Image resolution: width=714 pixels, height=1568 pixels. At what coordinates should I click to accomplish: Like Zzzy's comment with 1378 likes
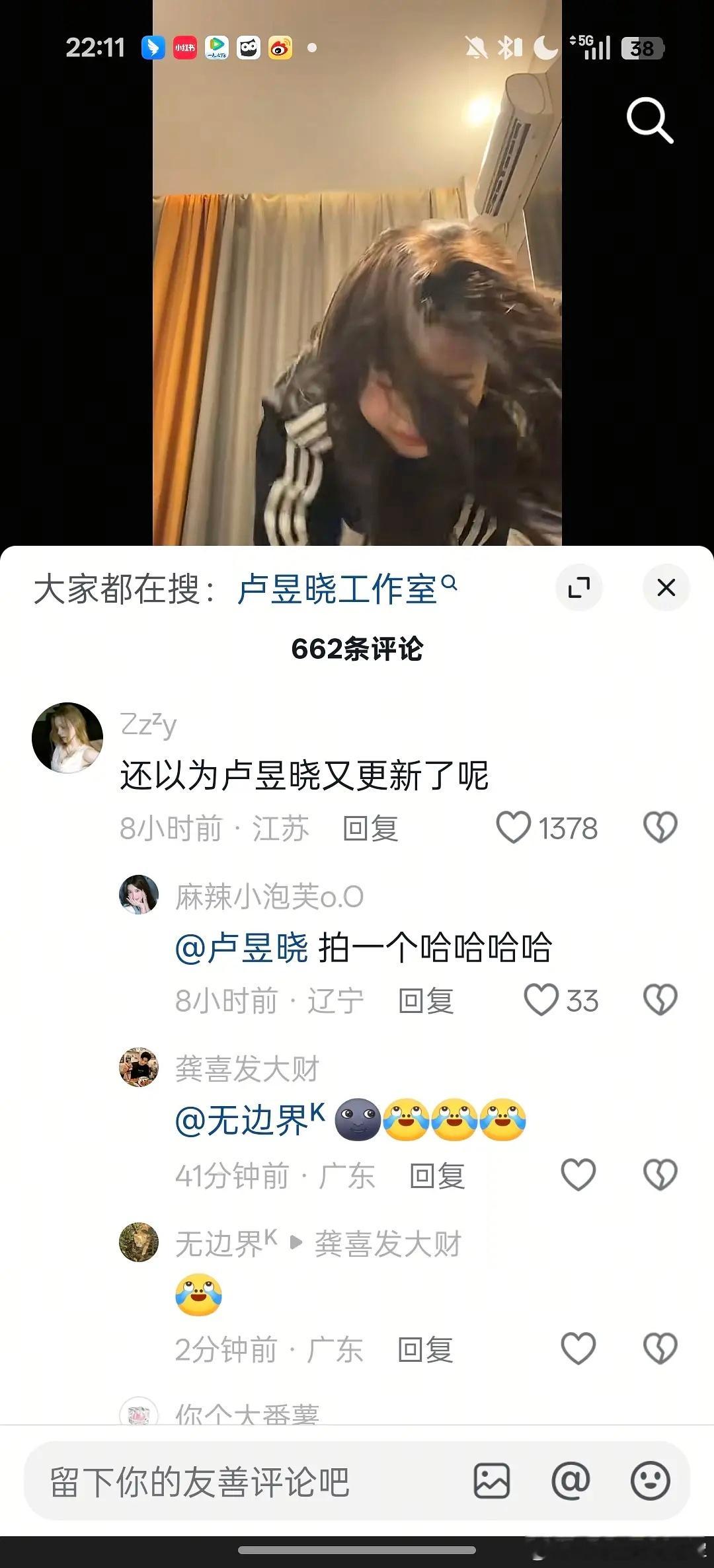click(515, 827)
